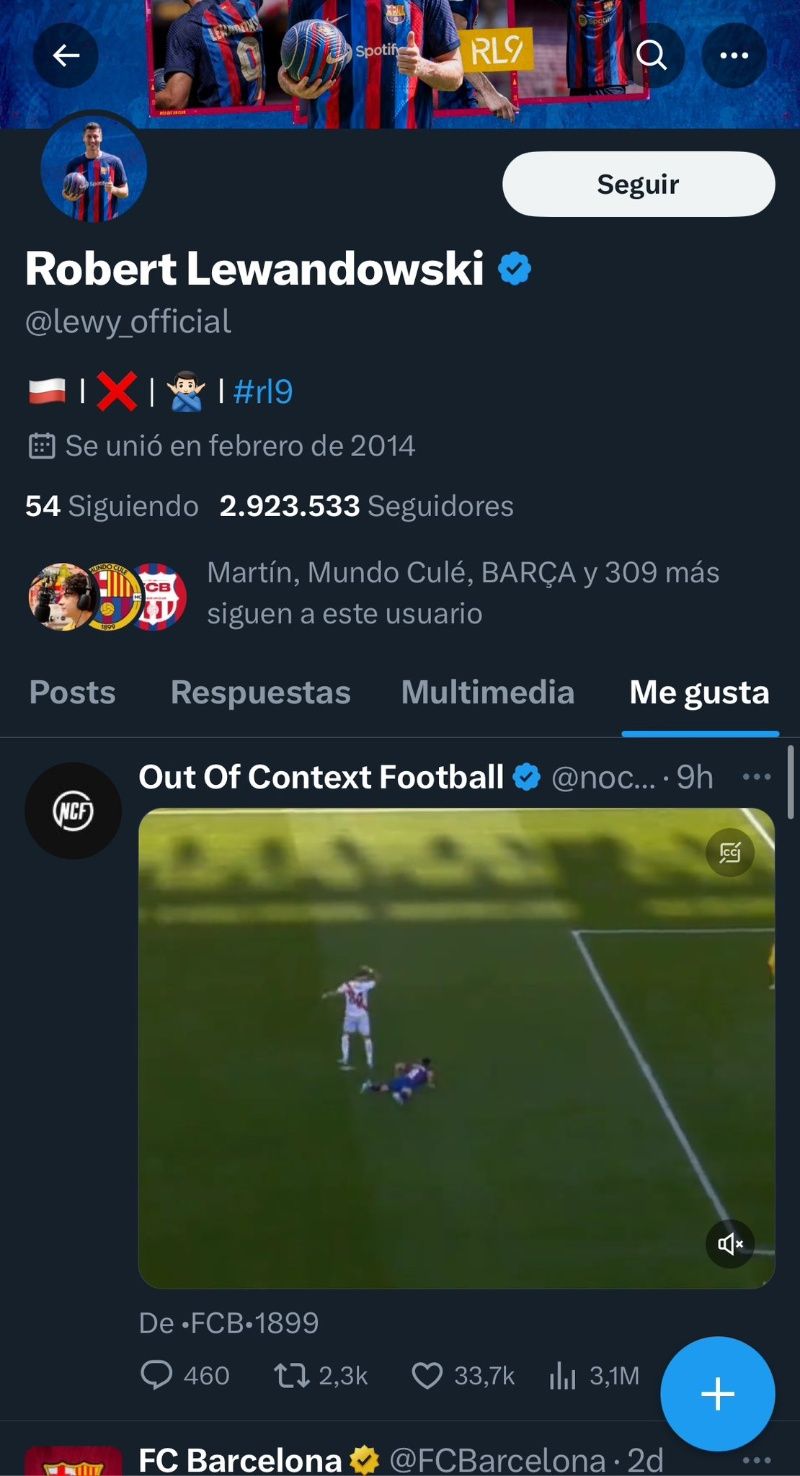Switch to the Multimedia tab
Image resolution: width=800 pixels, height=1476 pixels.
(x=488, y=692)
